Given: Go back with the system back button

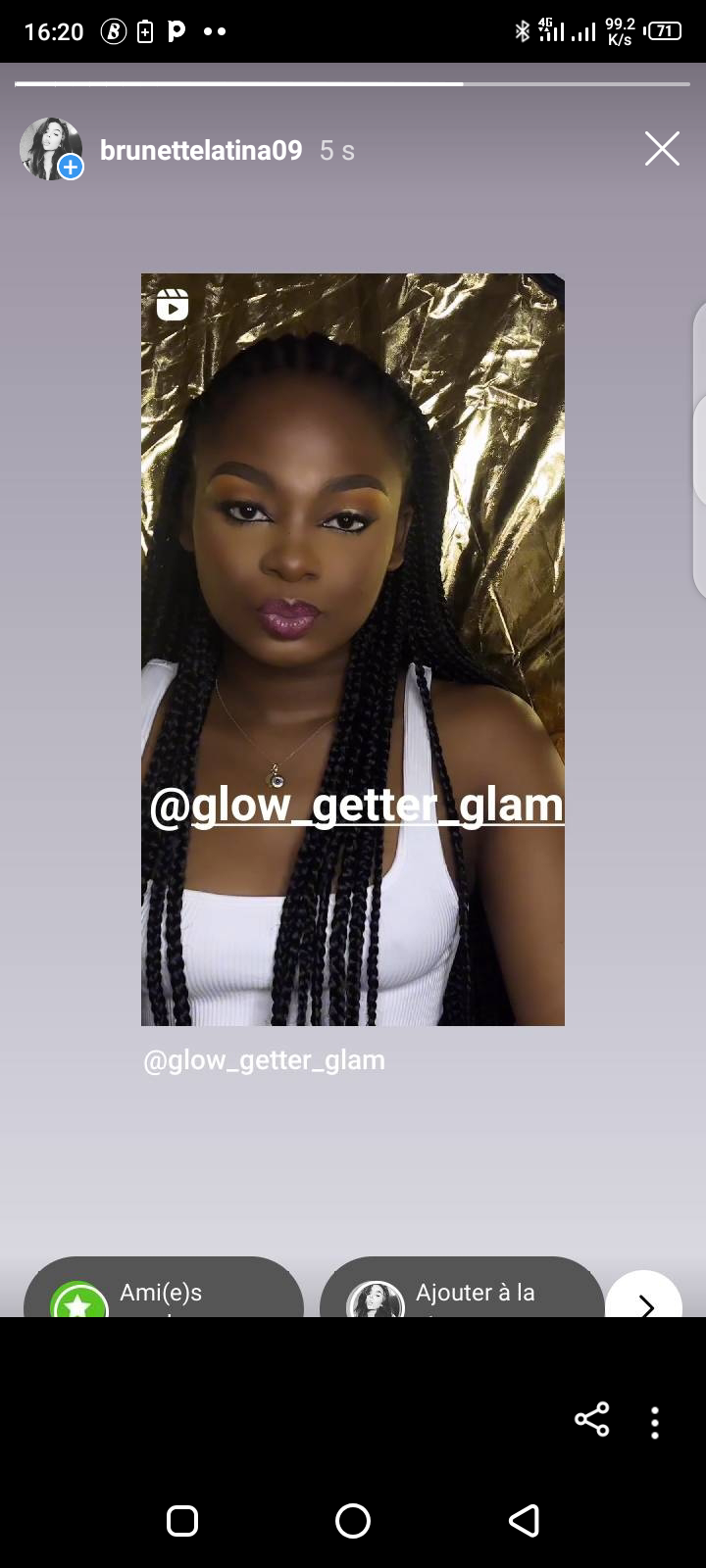Looking at the screenshot, I should click(x=524, y=1520).
